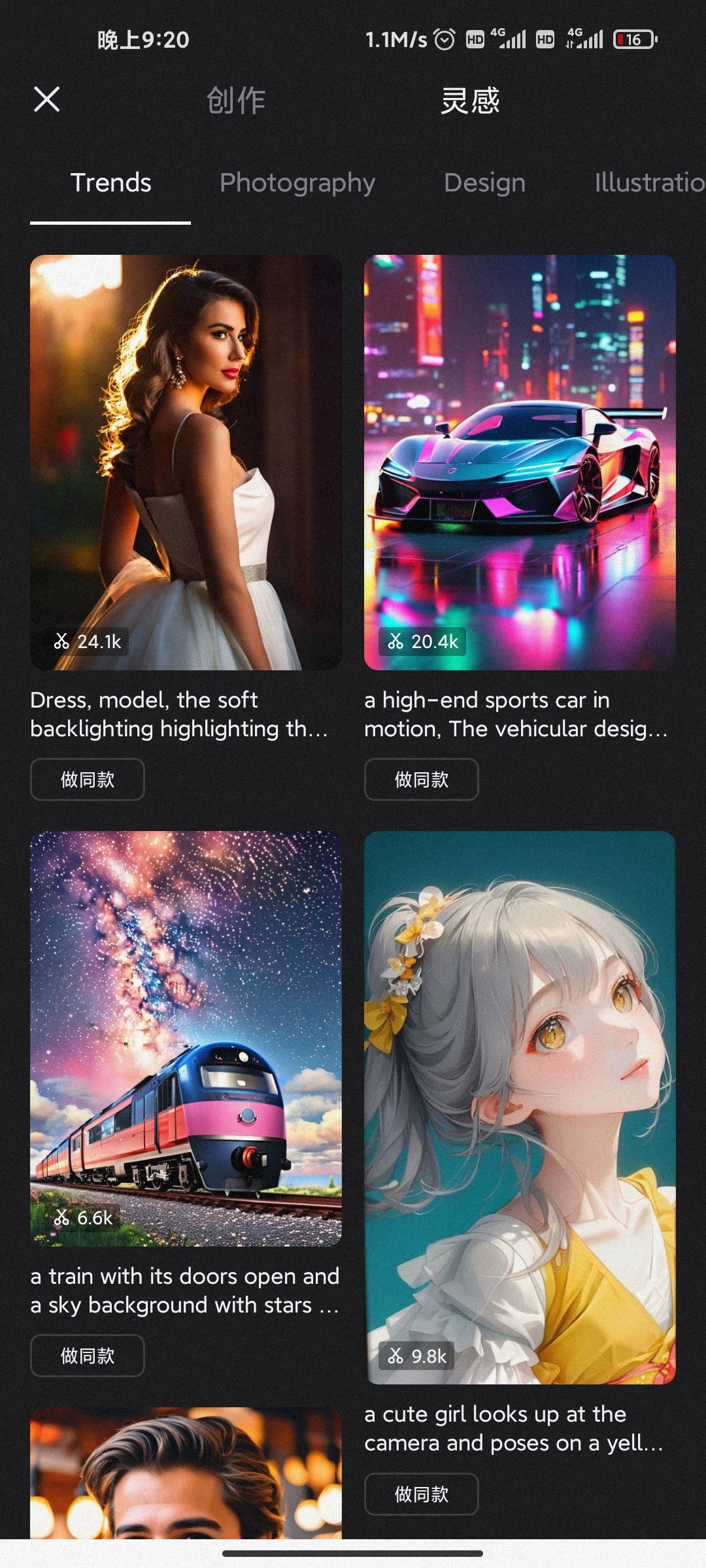Open the Design category

click(x=484, y=183)
